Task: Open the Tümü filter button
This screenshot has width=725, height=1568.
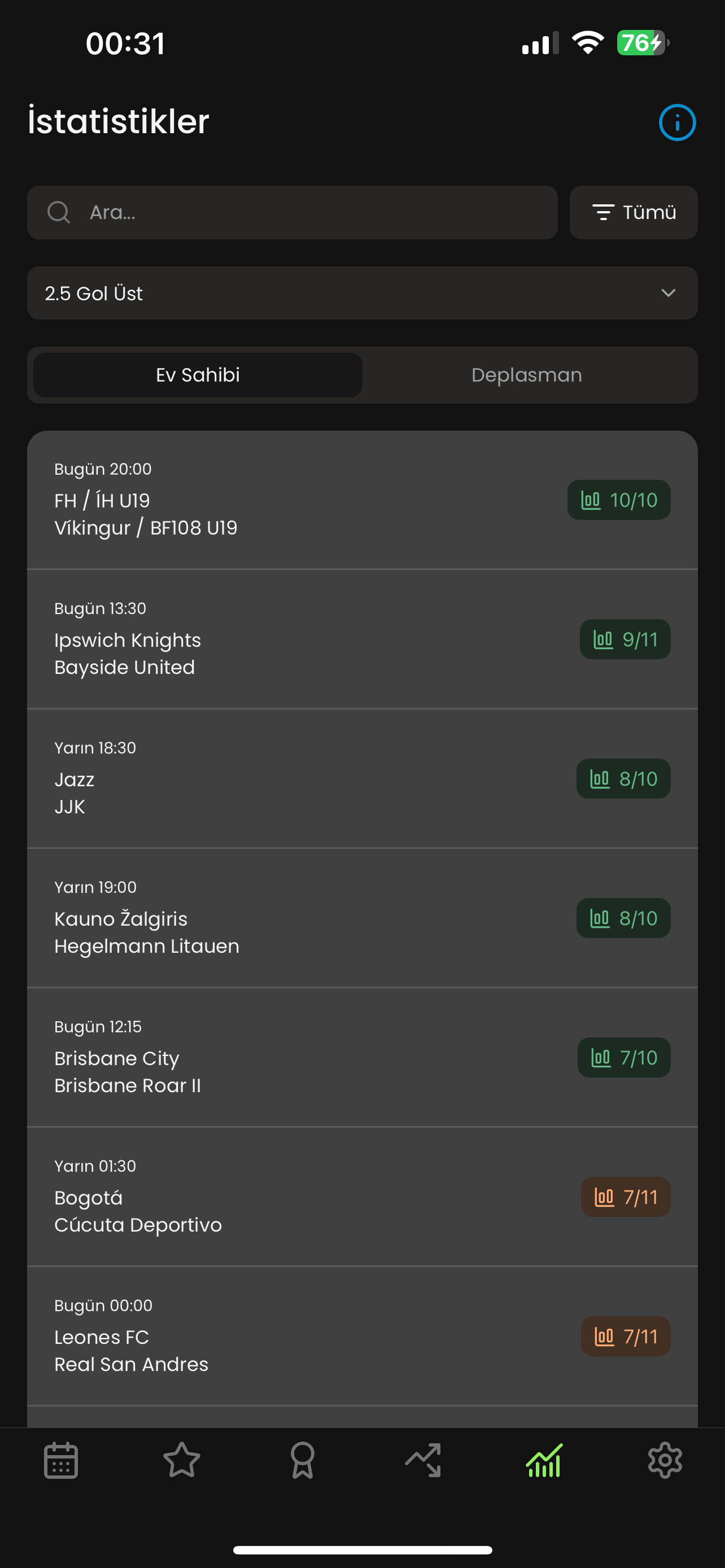Action: click(633, 212)
